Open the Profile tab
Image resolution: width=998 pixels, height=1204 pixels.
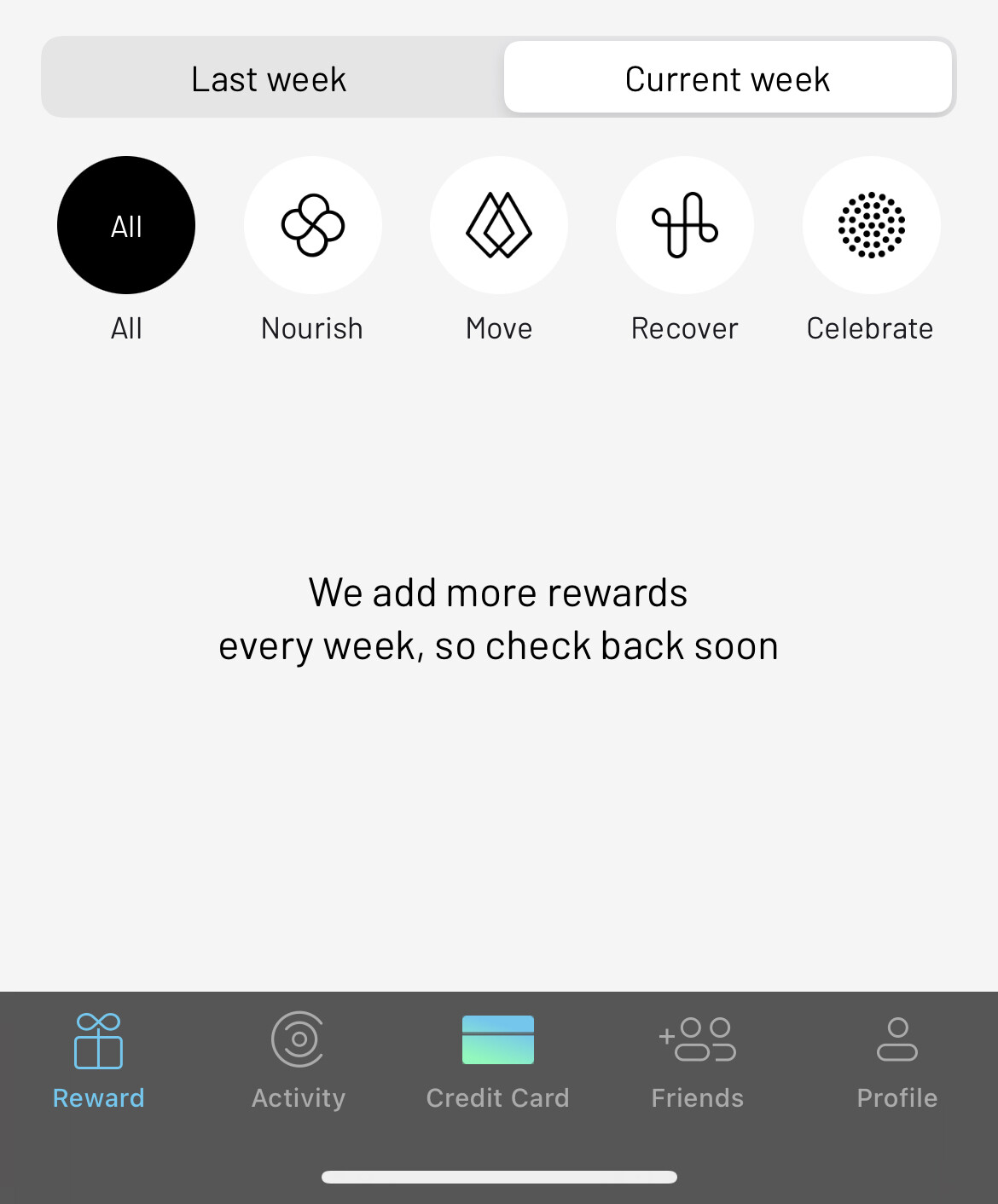point(896,1061)
